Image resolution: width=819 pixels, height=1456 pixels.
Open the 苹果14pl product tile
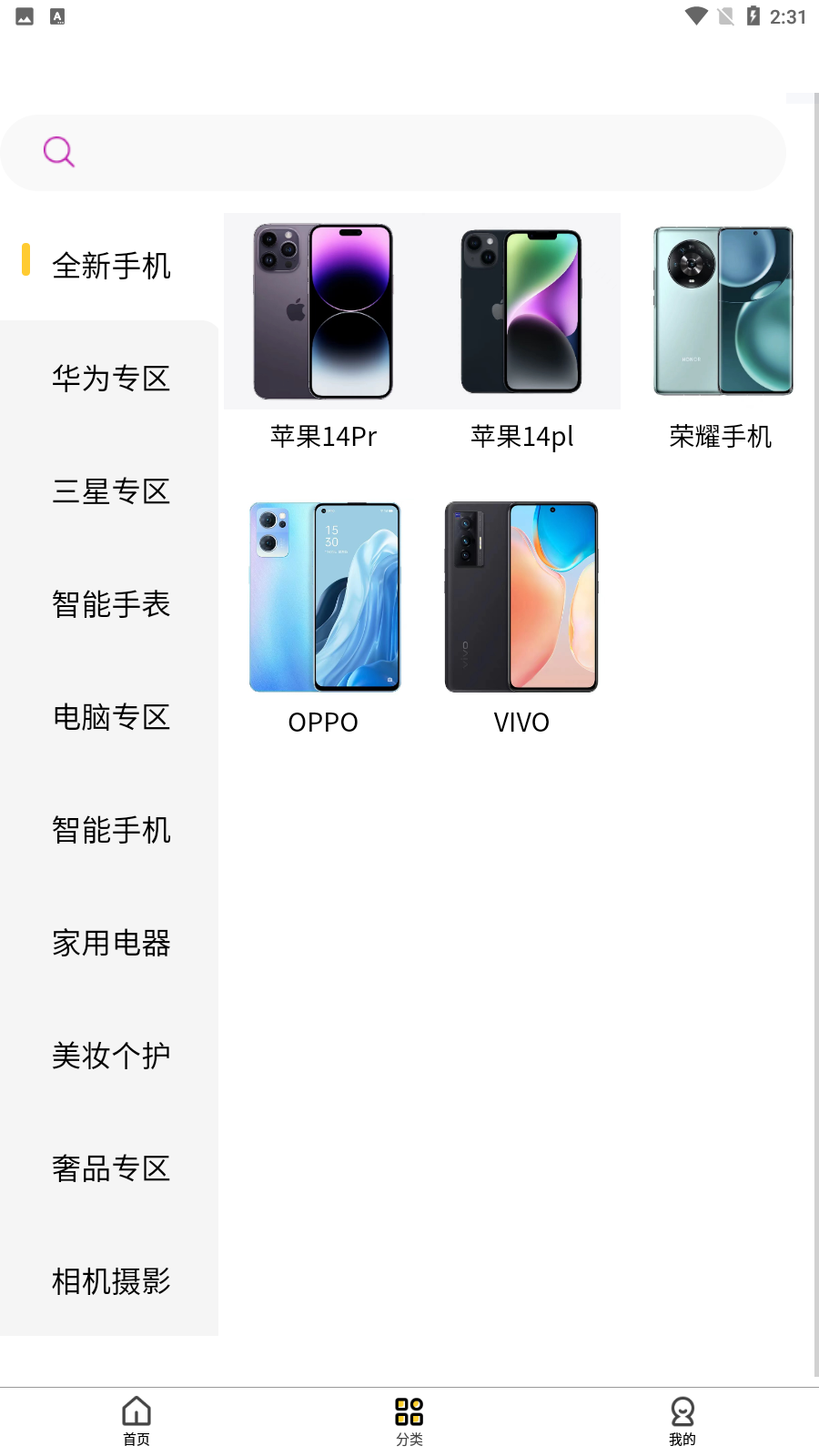tap(521, 334)
